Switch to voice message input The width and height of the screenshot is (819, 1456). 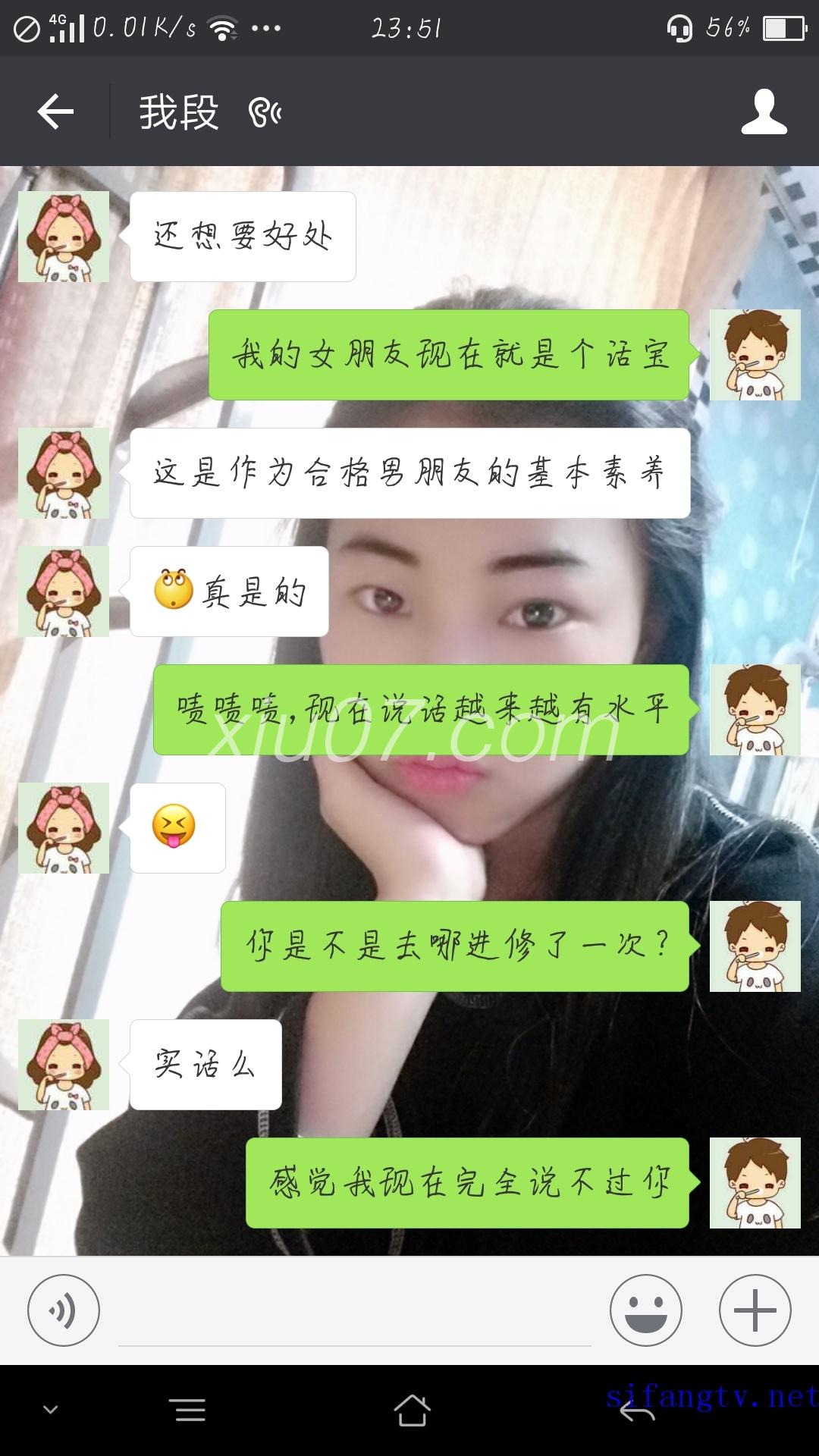[64, 1310]
